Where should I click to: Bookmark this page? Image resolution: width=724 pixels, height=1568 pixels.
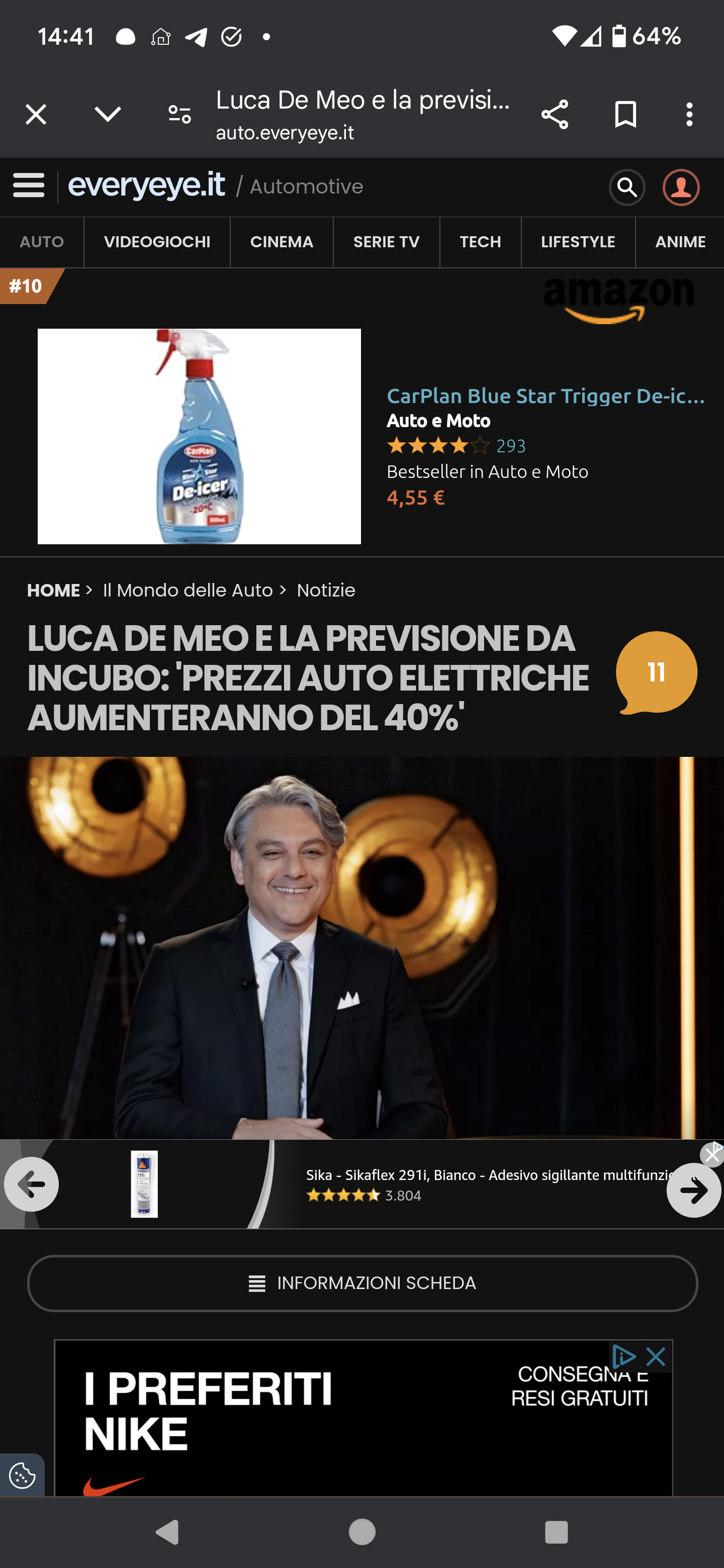pos(625,114)
